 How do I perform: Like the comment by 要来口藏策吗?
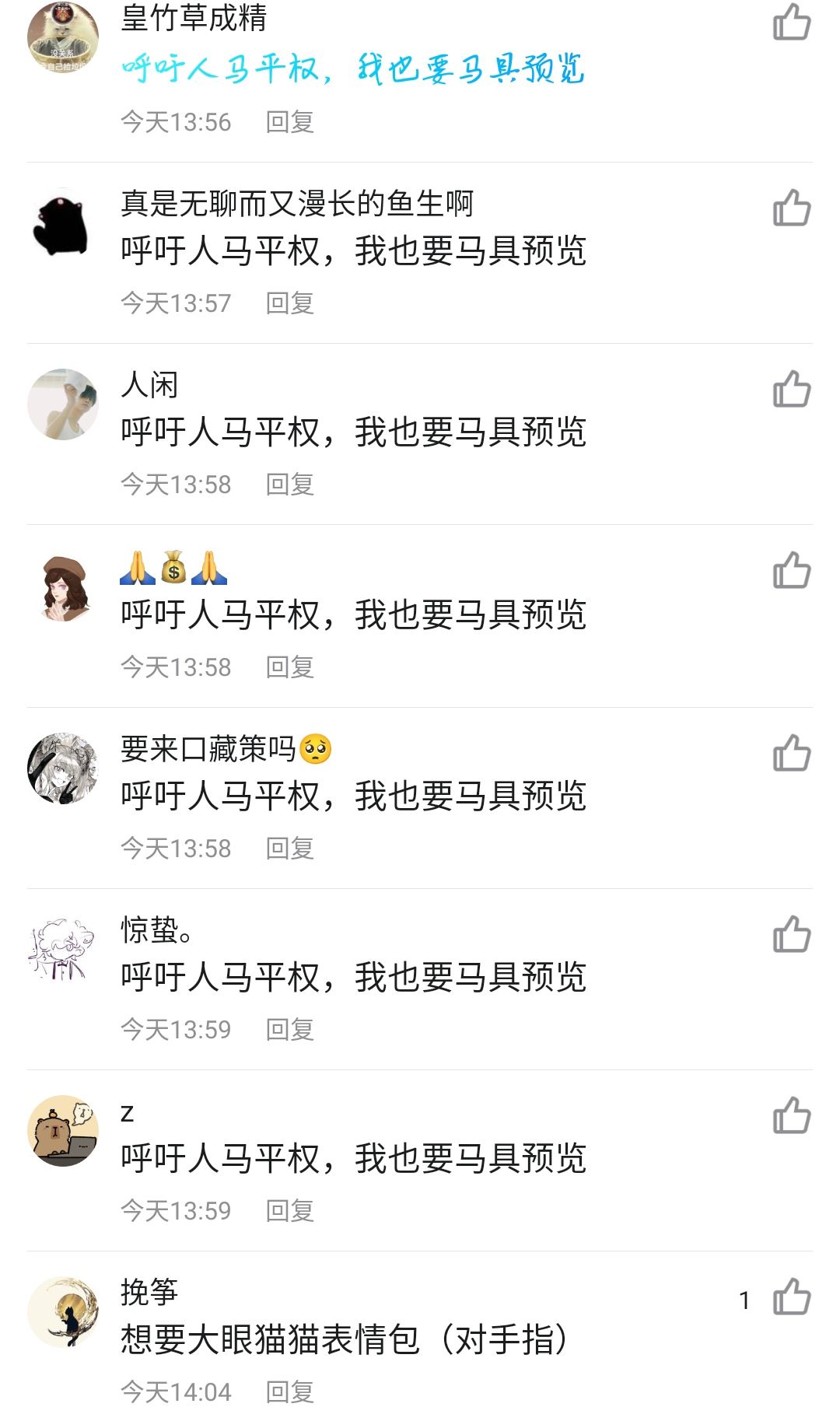(792, 753)
